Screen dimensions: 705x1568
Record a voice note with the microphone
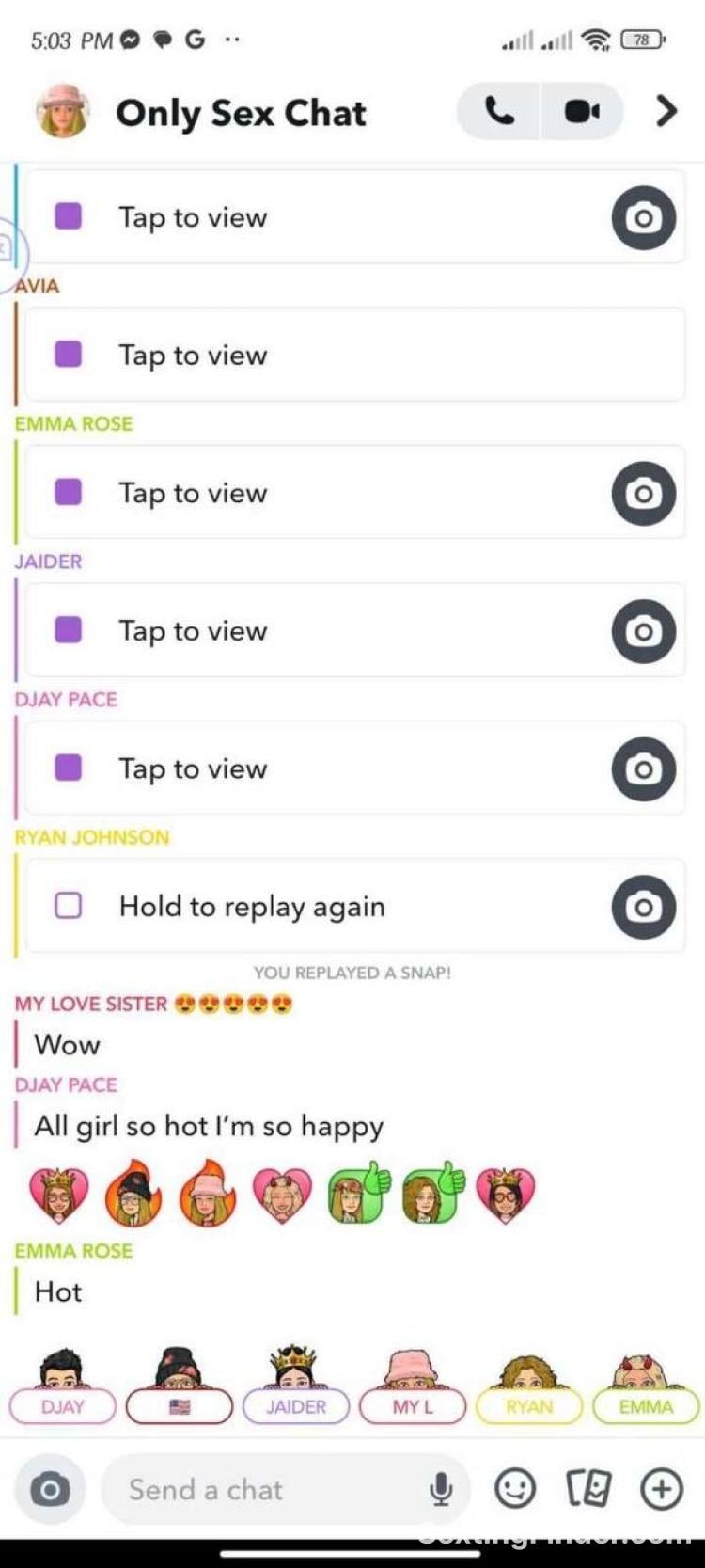pos(440,1489)
